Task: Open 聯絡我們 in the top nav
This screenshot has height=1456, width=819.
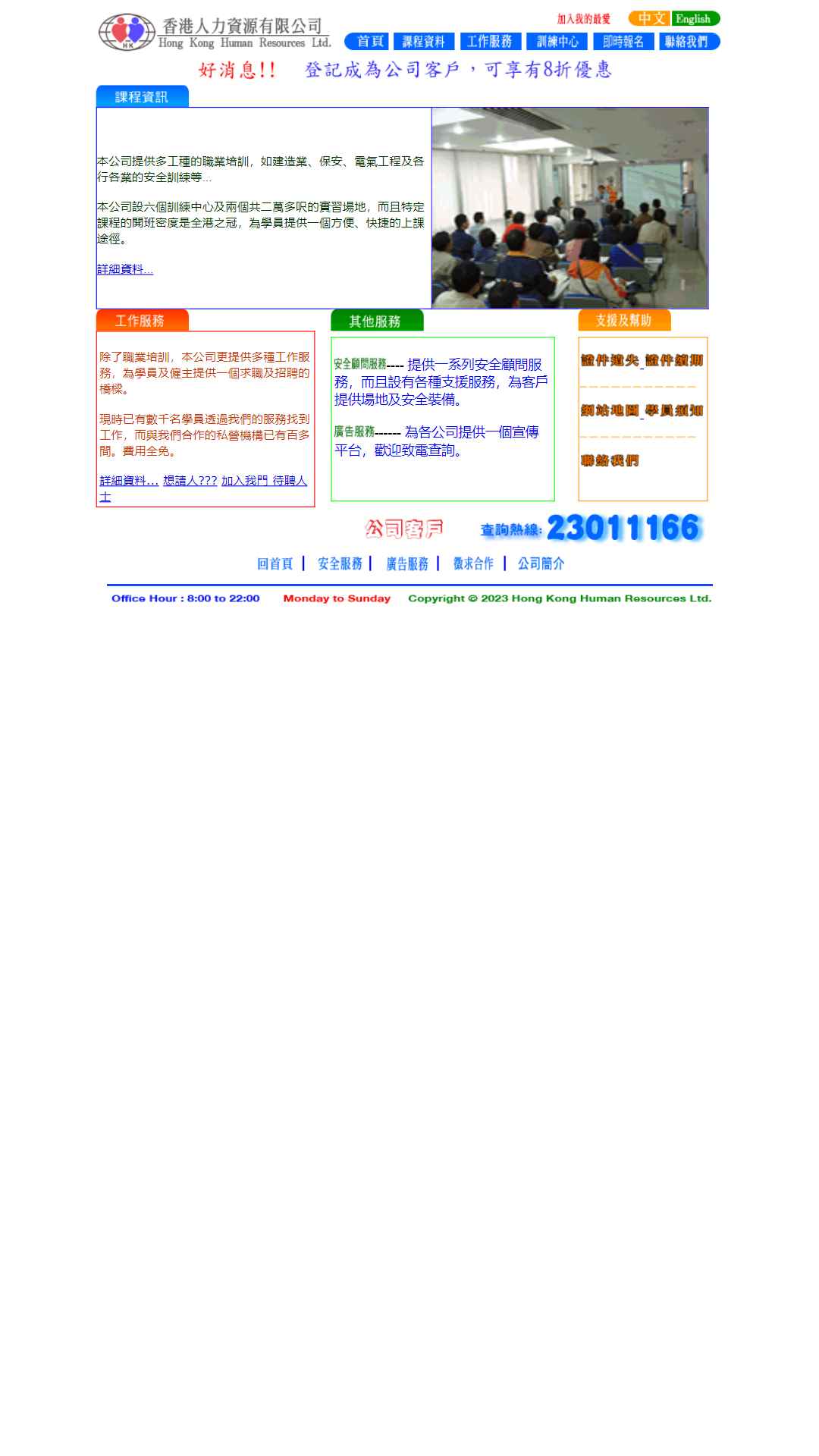Action: (x=689, y=42)
